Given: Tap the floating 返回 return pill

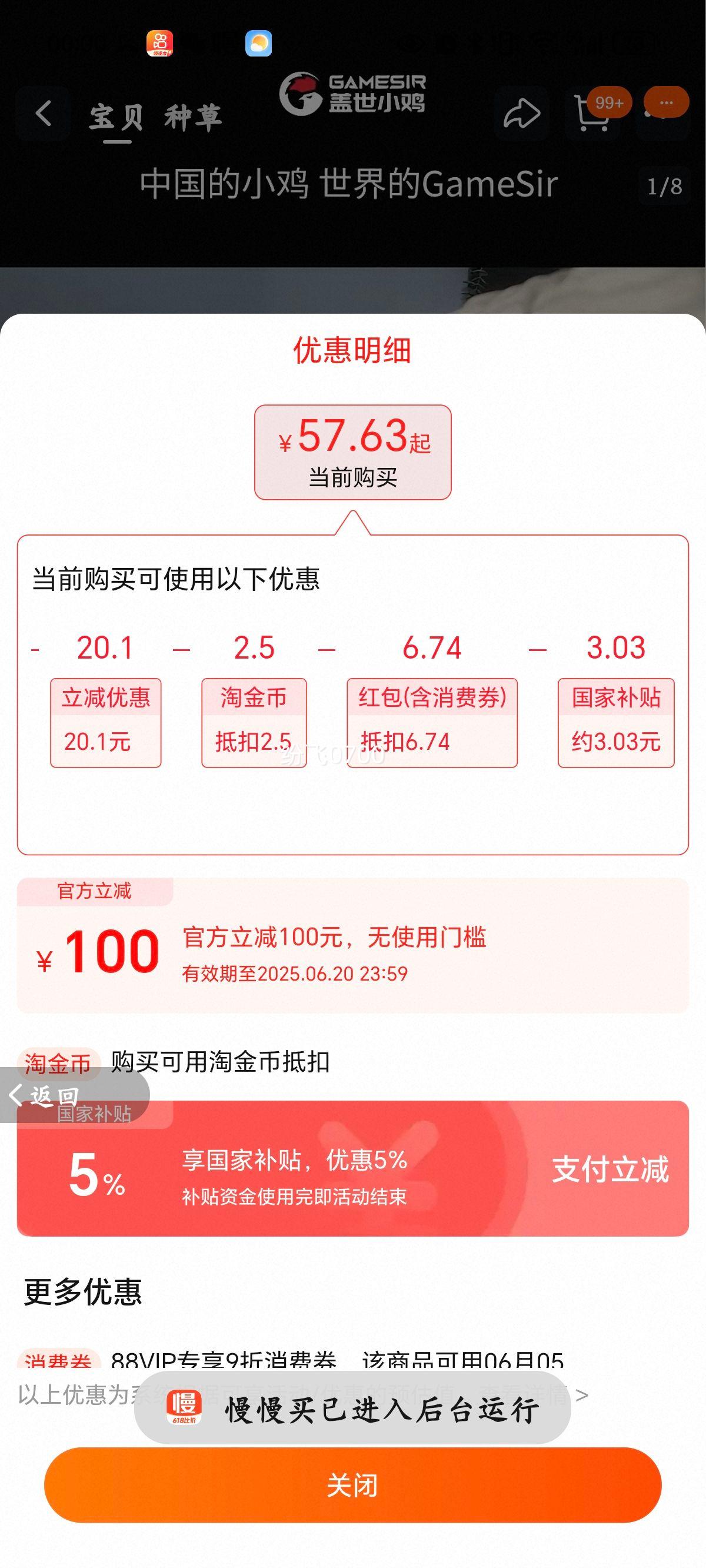Looking at the screenshot, I should point(55,1095).
